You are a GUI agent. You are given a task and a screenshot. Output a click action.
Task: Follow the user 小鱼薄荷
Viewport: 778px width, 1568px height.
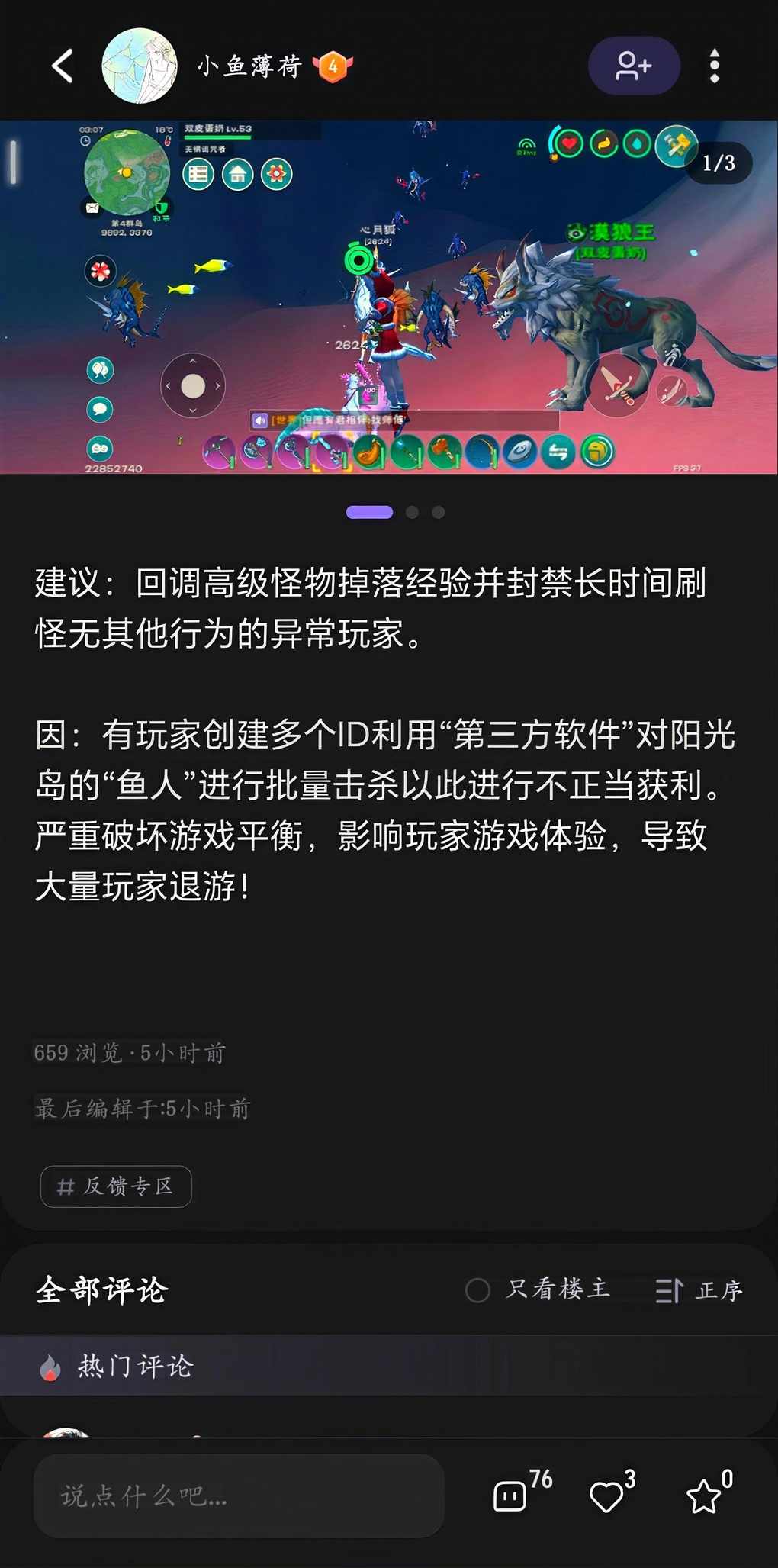[634, 66]
